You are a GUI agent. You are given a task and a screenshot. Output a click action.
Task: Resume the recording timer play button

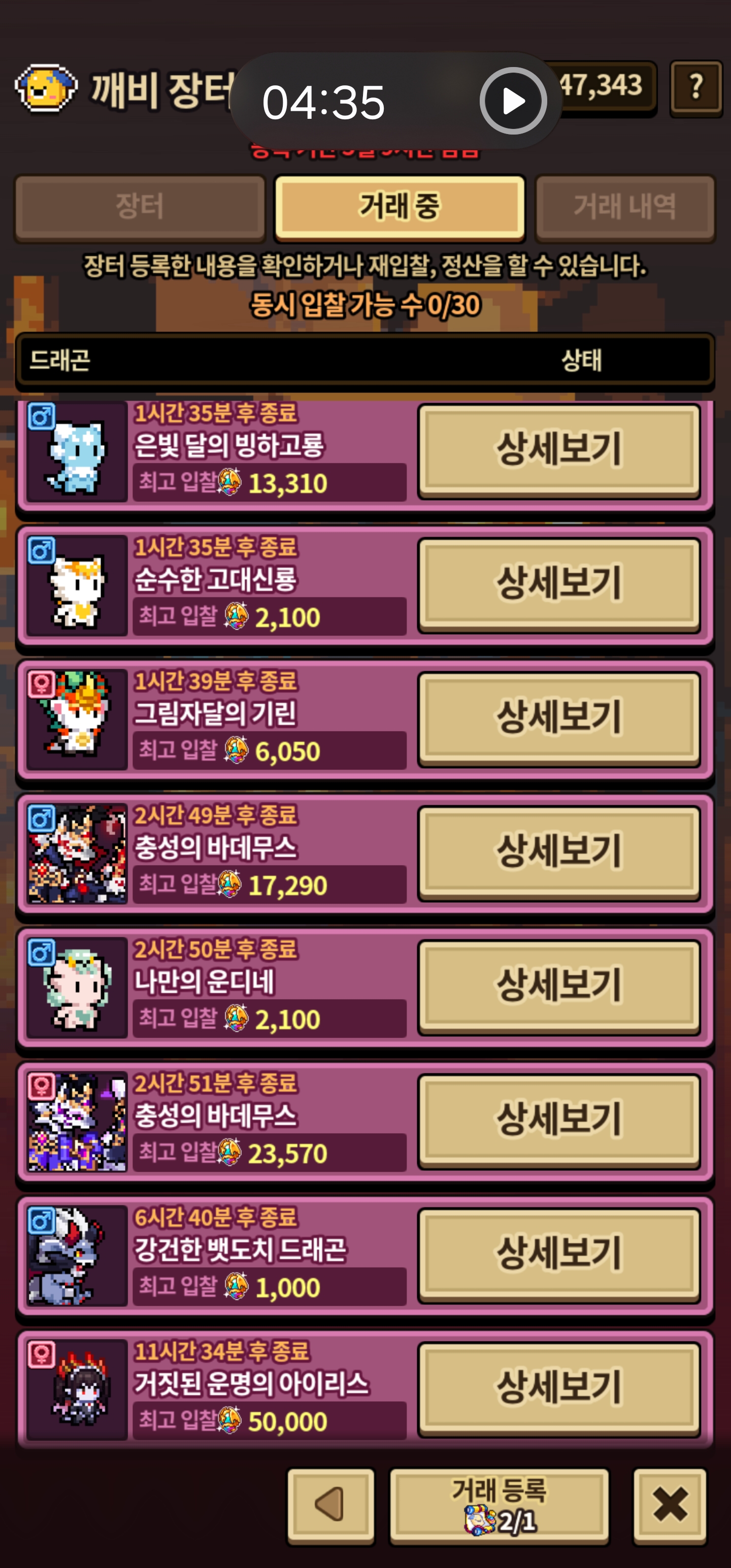[513, 101]
